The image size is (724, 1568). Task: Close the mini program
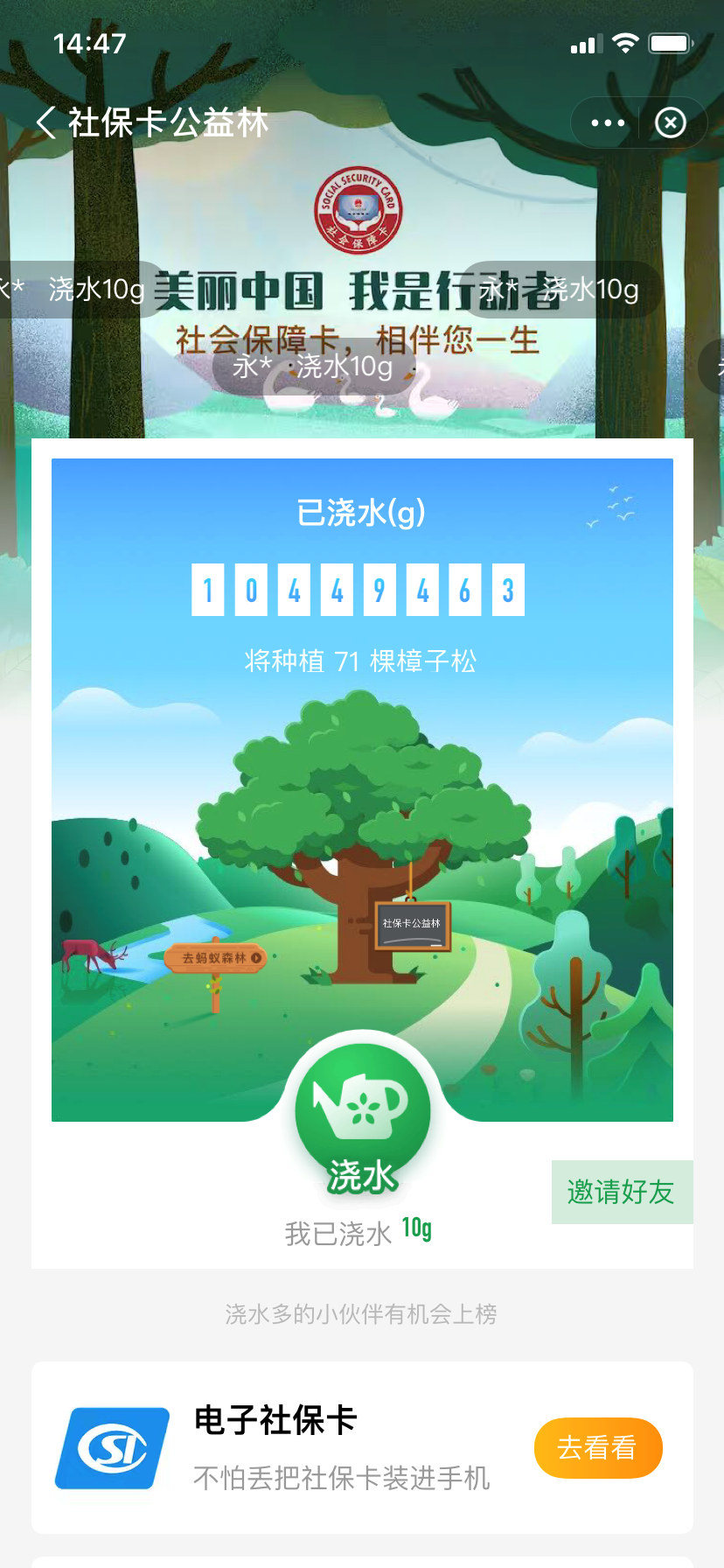(x=671, y=123)
